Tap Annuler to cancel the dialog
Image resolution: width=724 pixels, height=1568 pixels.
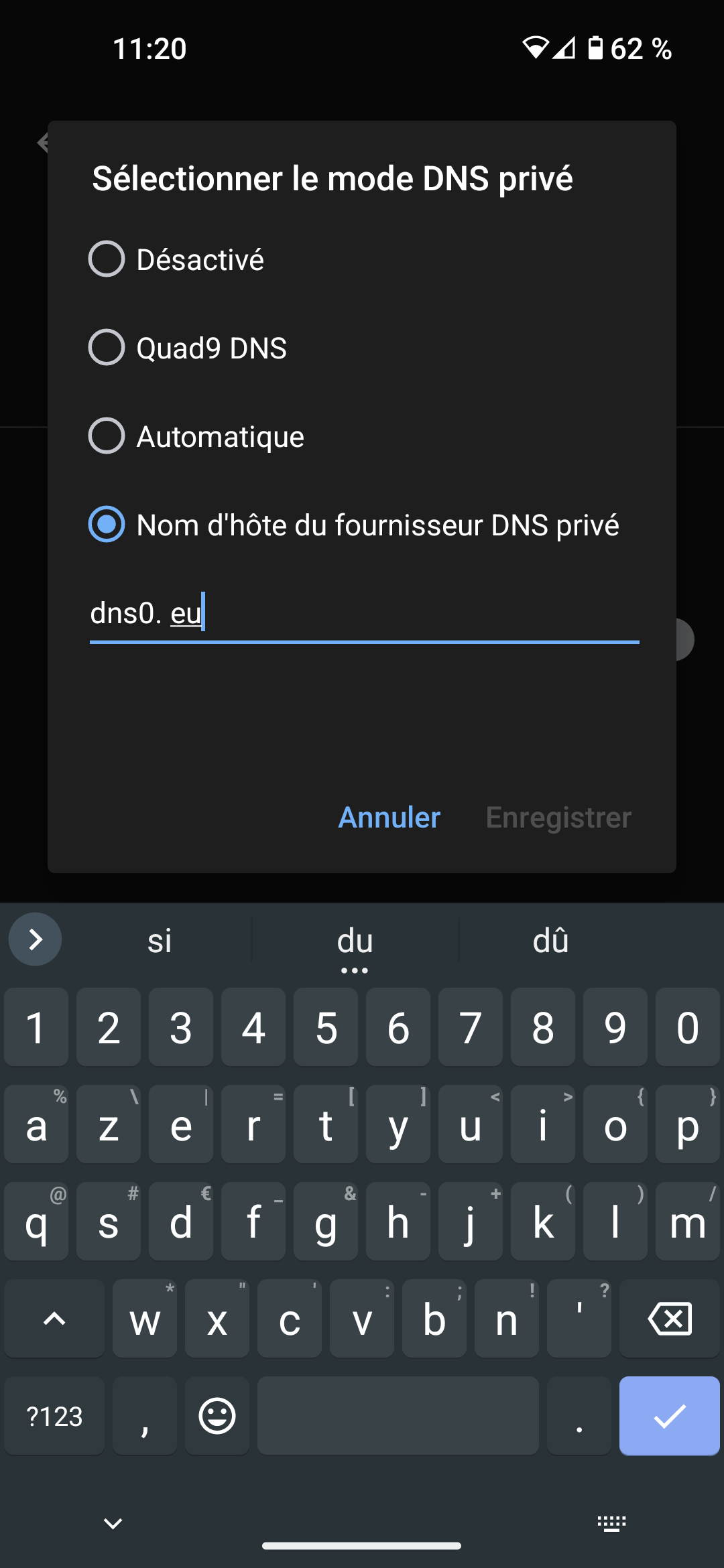(x=389, y=817)
